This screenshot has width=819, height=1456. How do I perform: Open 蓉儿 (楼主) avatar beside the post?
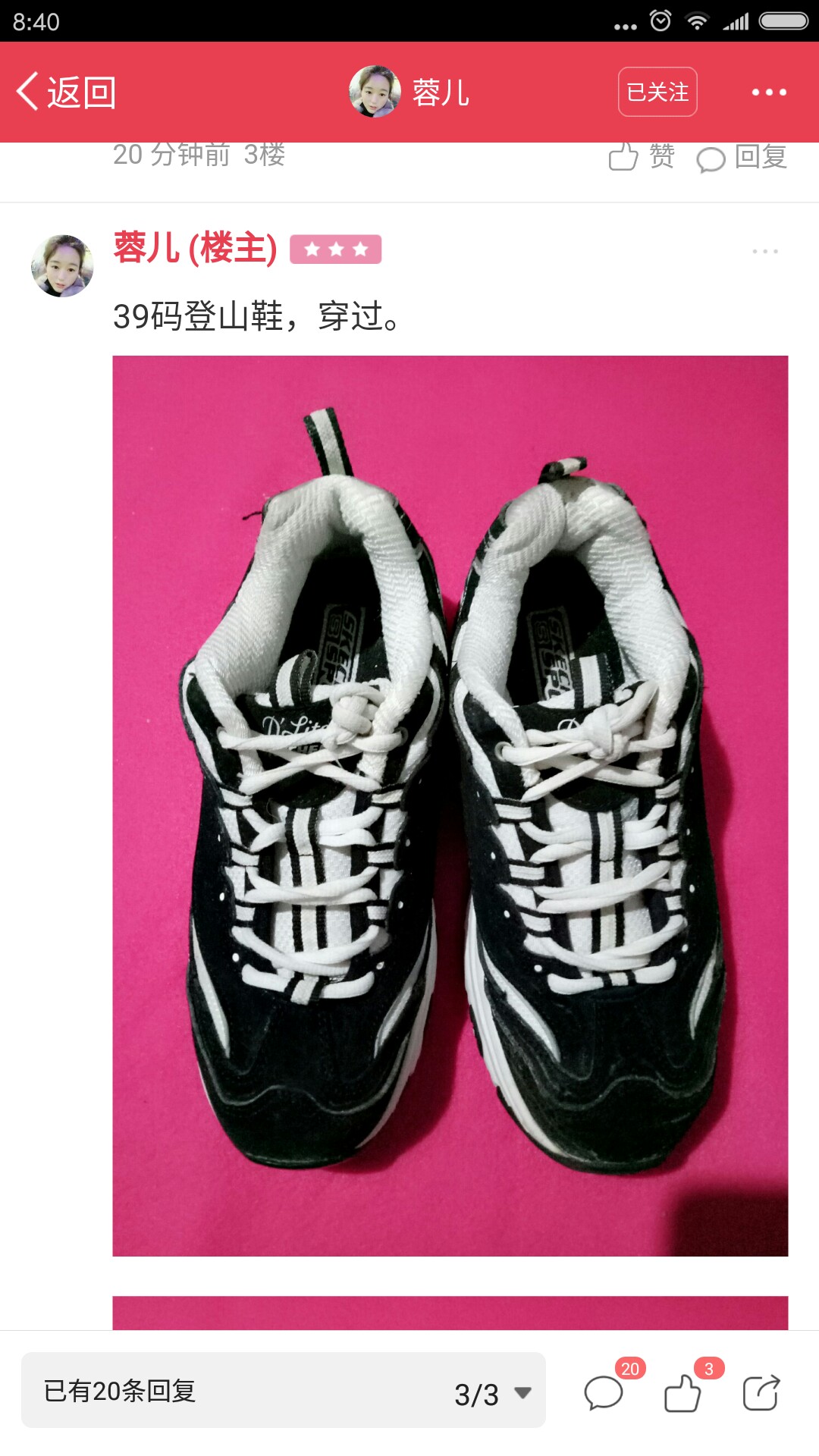coord(62,265)
